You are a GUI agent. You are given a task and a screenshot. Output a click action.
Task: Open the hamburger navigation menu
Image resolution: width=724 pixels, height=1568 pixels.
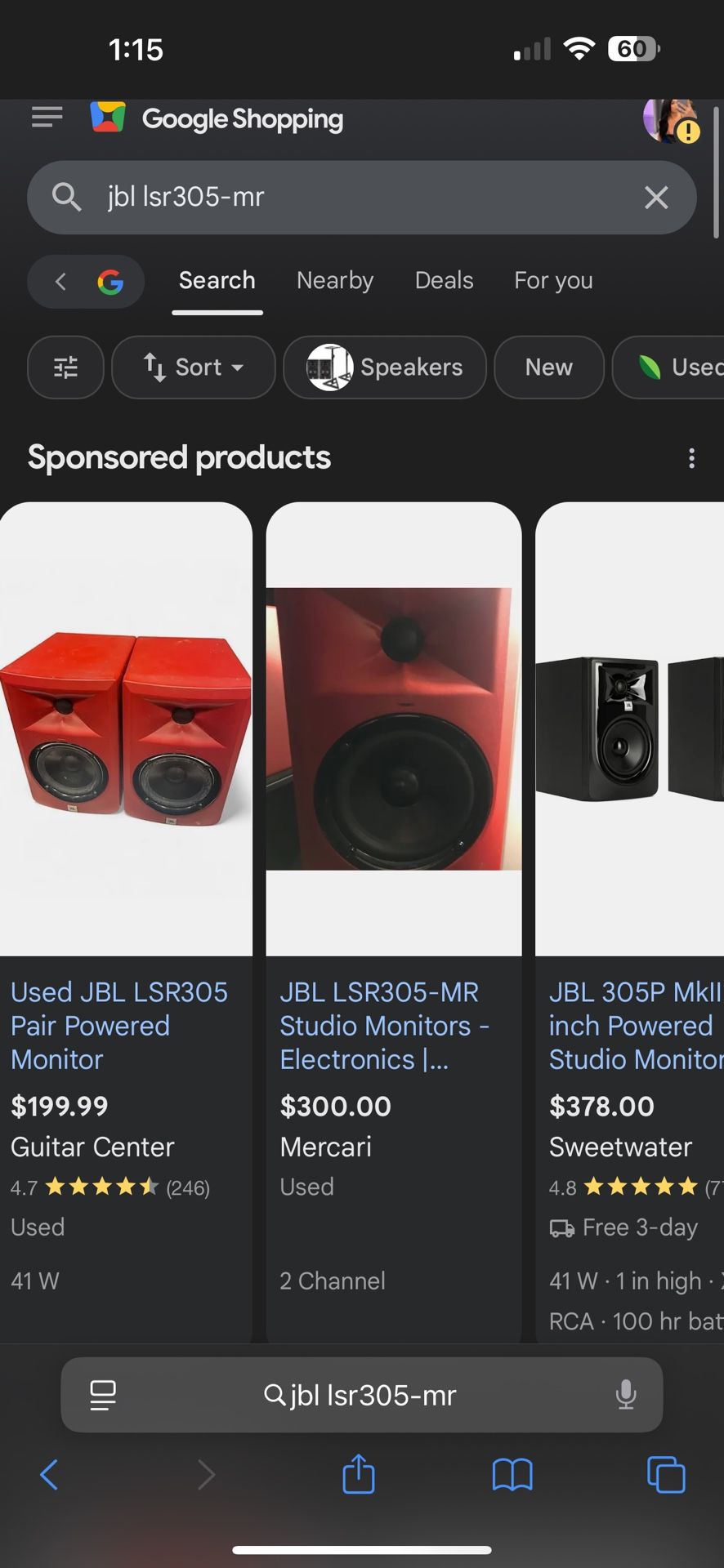tap(47, 117)
